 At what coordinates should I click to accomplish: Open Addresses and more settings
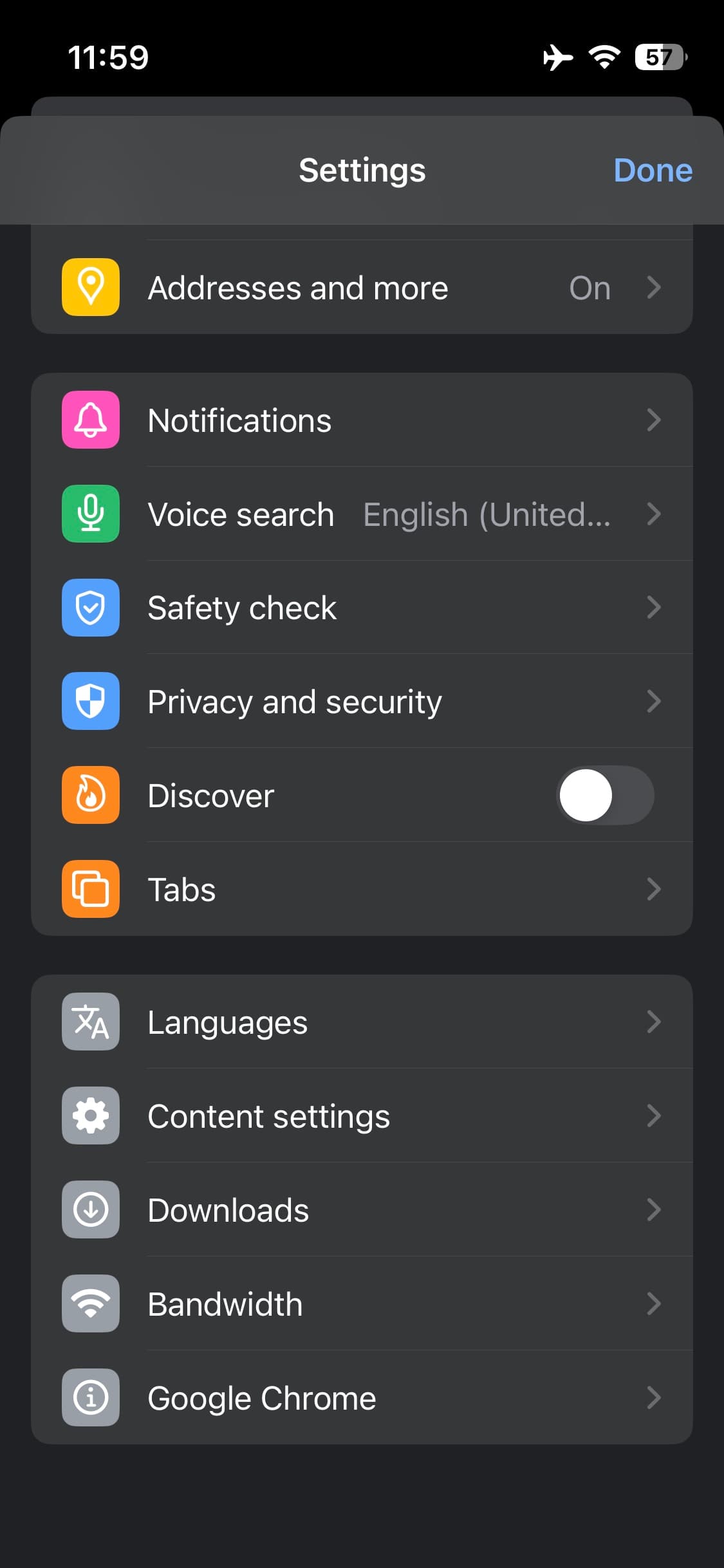pos(362,288)
